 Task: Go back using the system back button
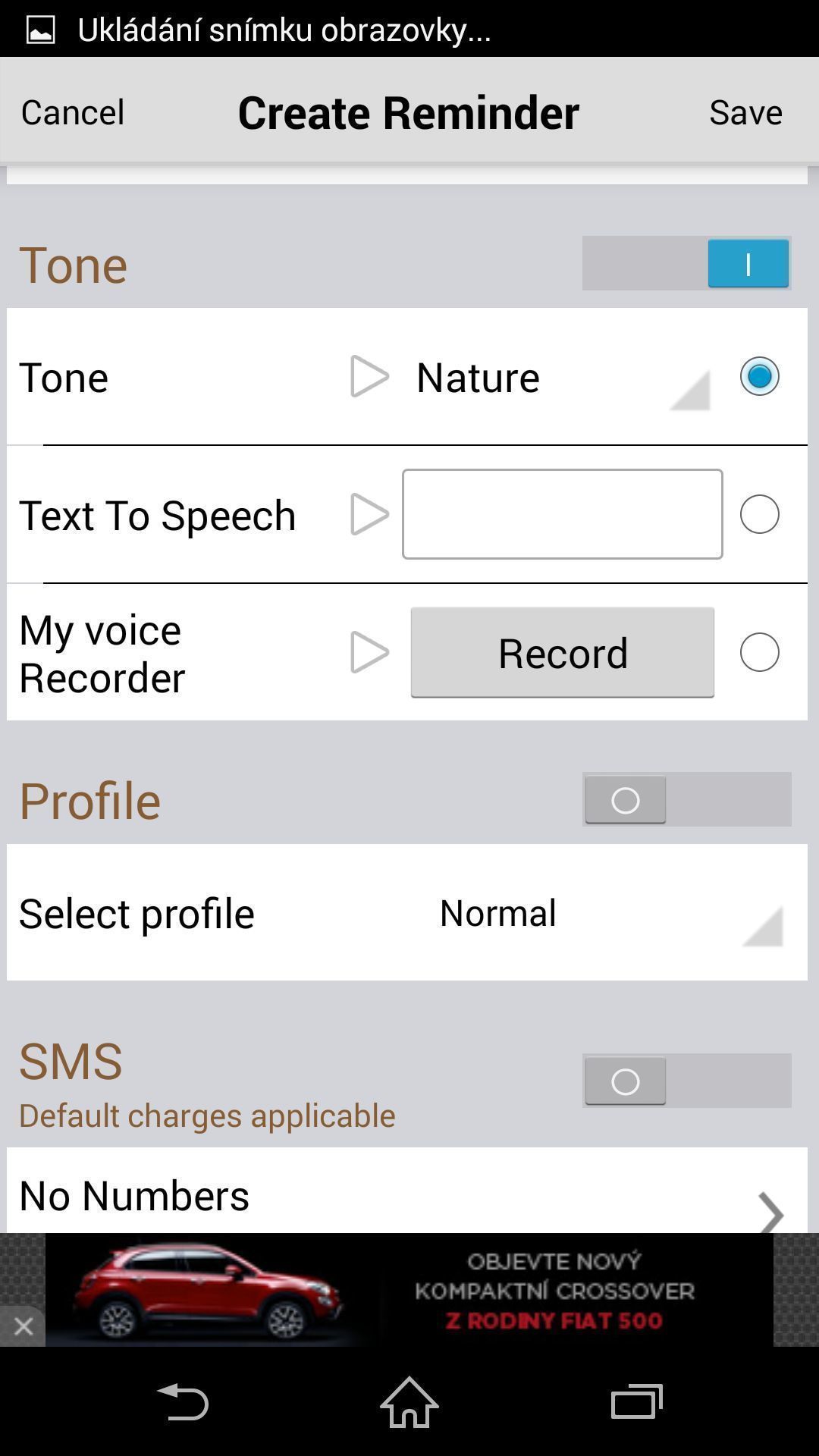(x=182, y=1401)
